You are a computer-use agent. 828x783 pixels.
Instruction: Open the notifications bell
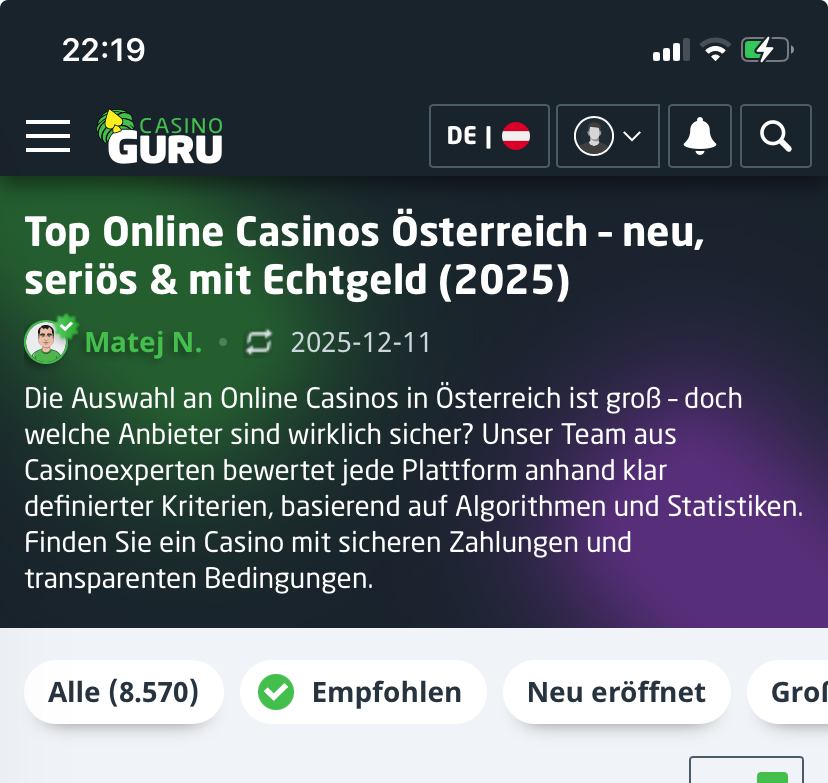700,136
